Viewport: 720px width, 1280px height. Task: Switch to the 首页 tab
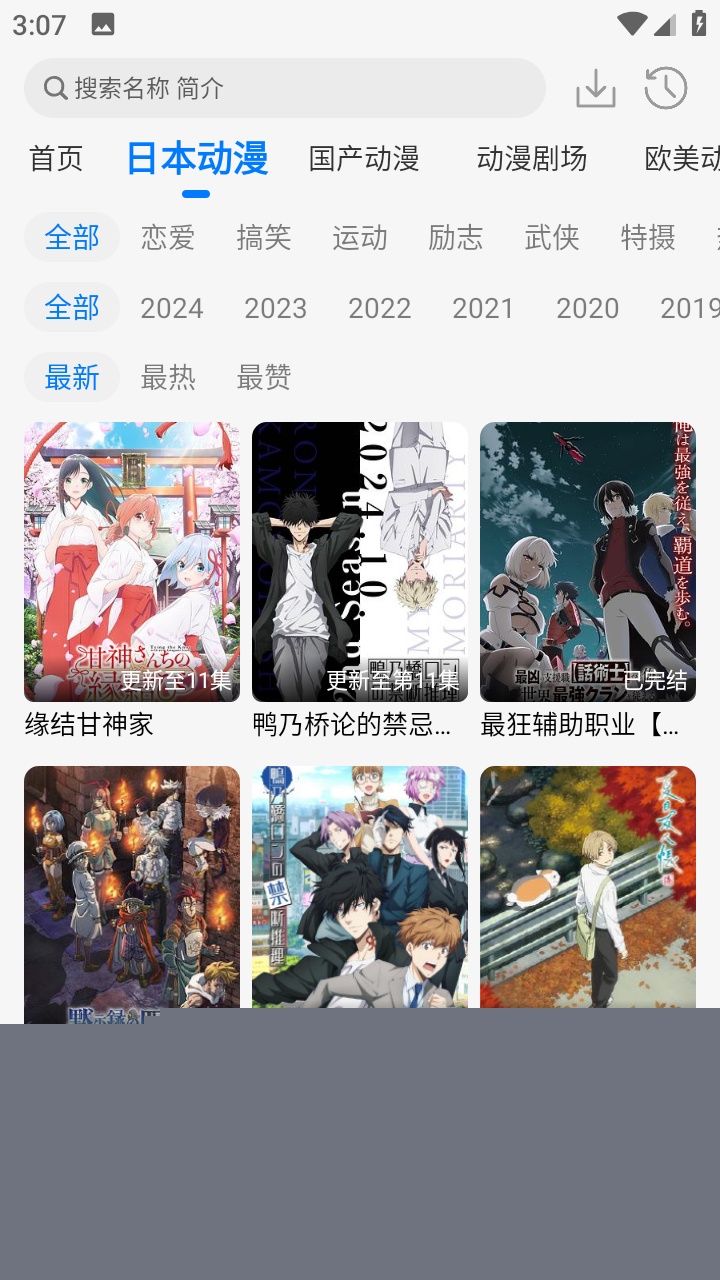click(x=56, y=159)
